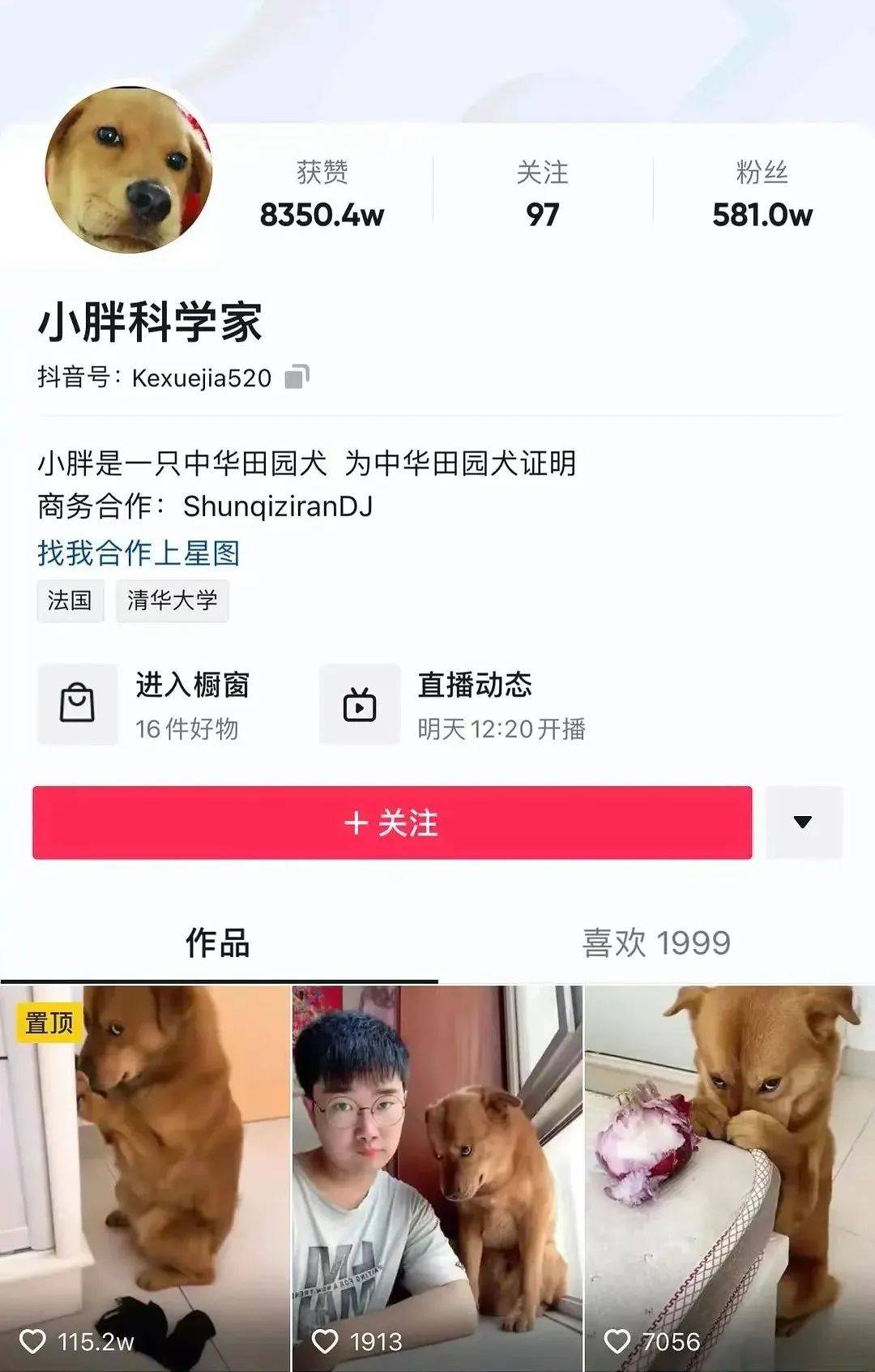This screenshot has width=875, height=1372.
Task: Open the 关注 97 following list
Action: (x=542, y=194)
